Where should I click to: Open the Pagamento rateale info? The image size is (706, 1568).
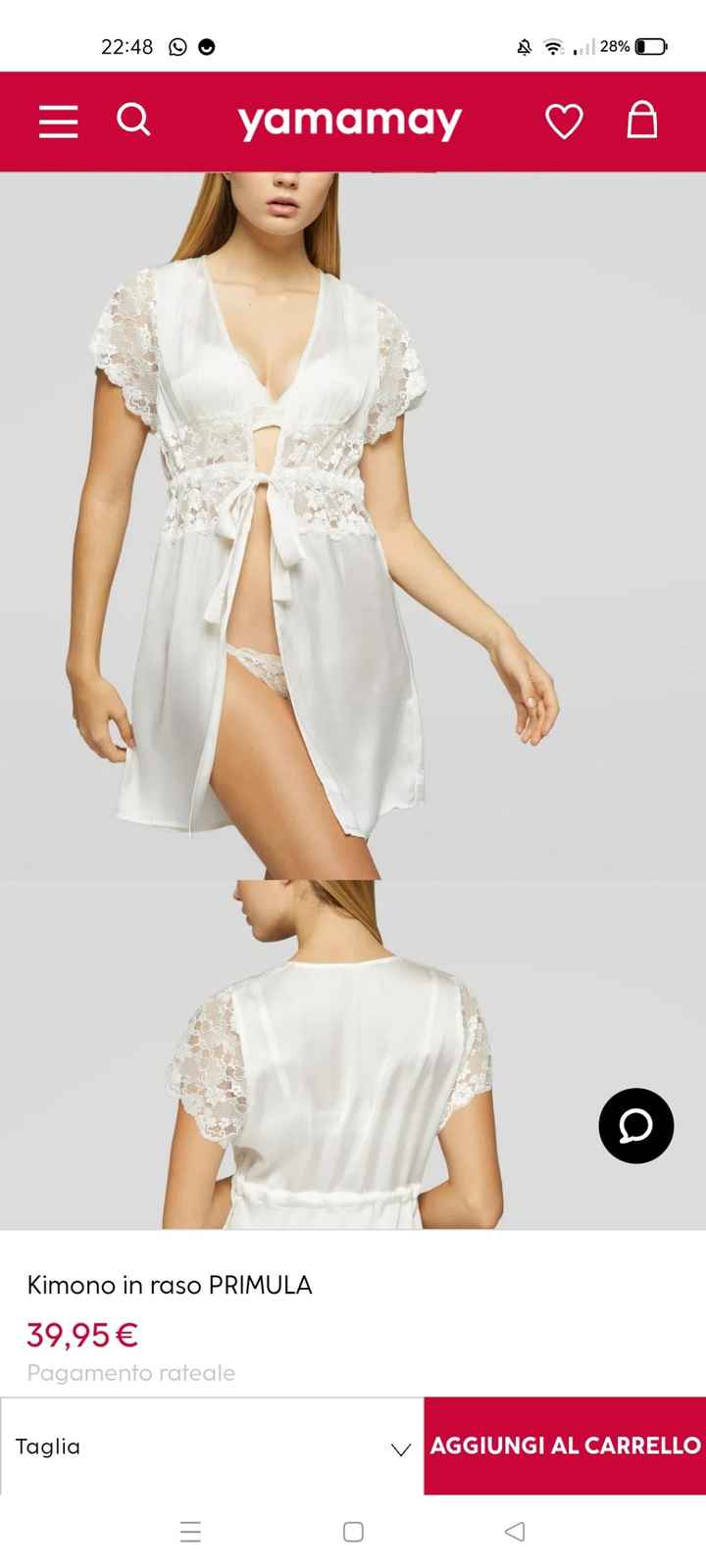pyautogui.click(x=131, y=1373)
